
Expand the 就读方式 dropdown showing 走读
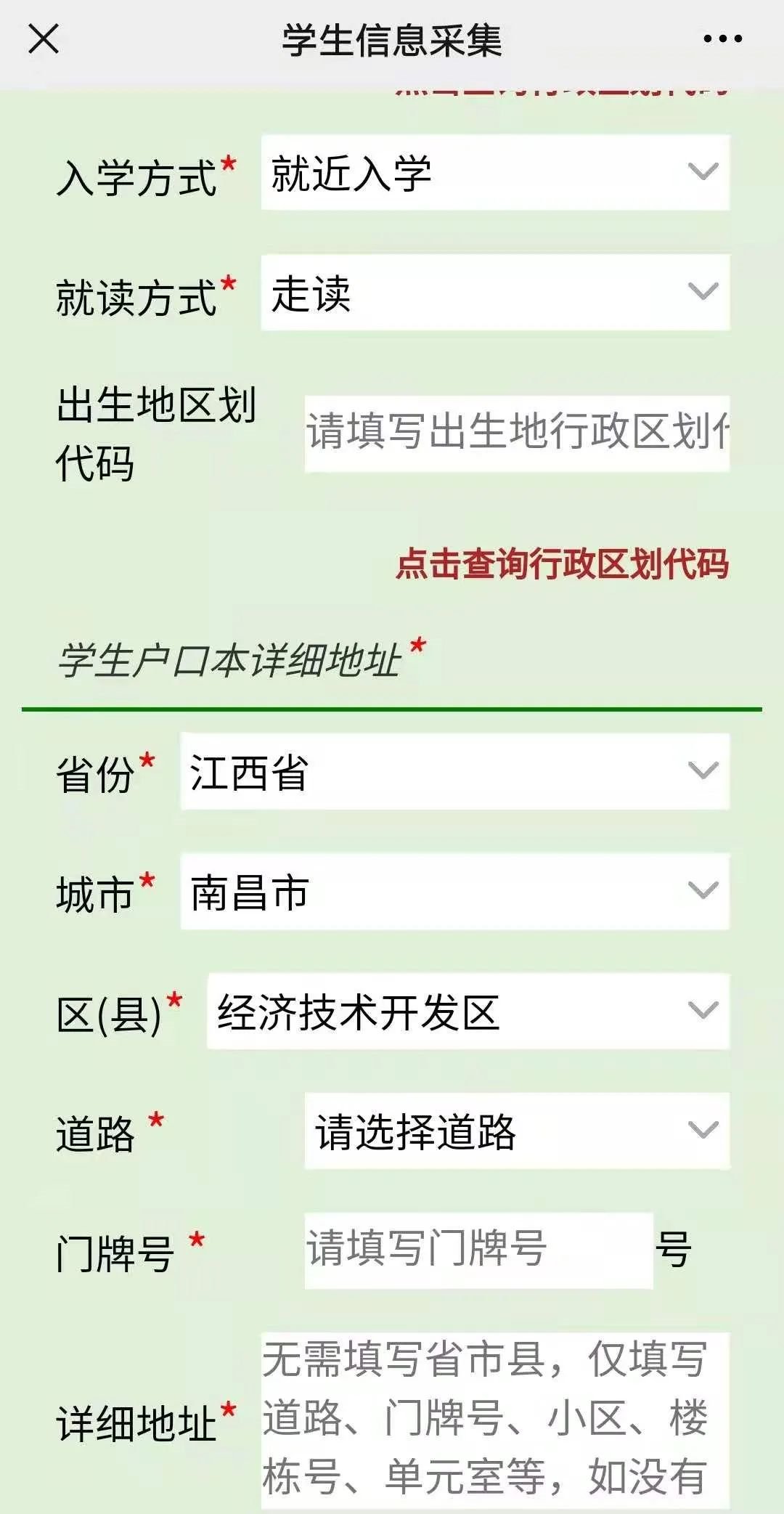coord(495,293)
